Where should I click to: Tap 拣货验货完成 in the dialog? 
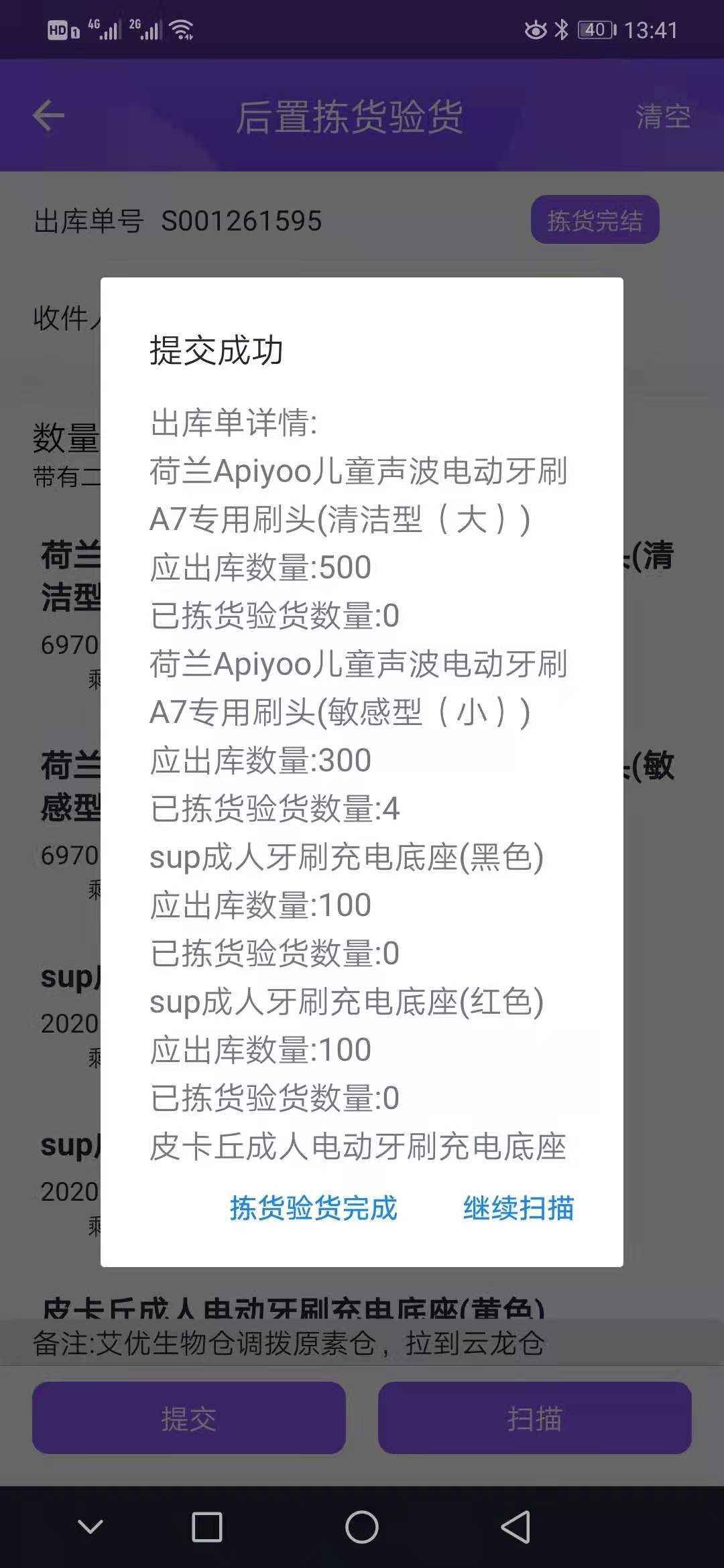[x=313, y=1208]
